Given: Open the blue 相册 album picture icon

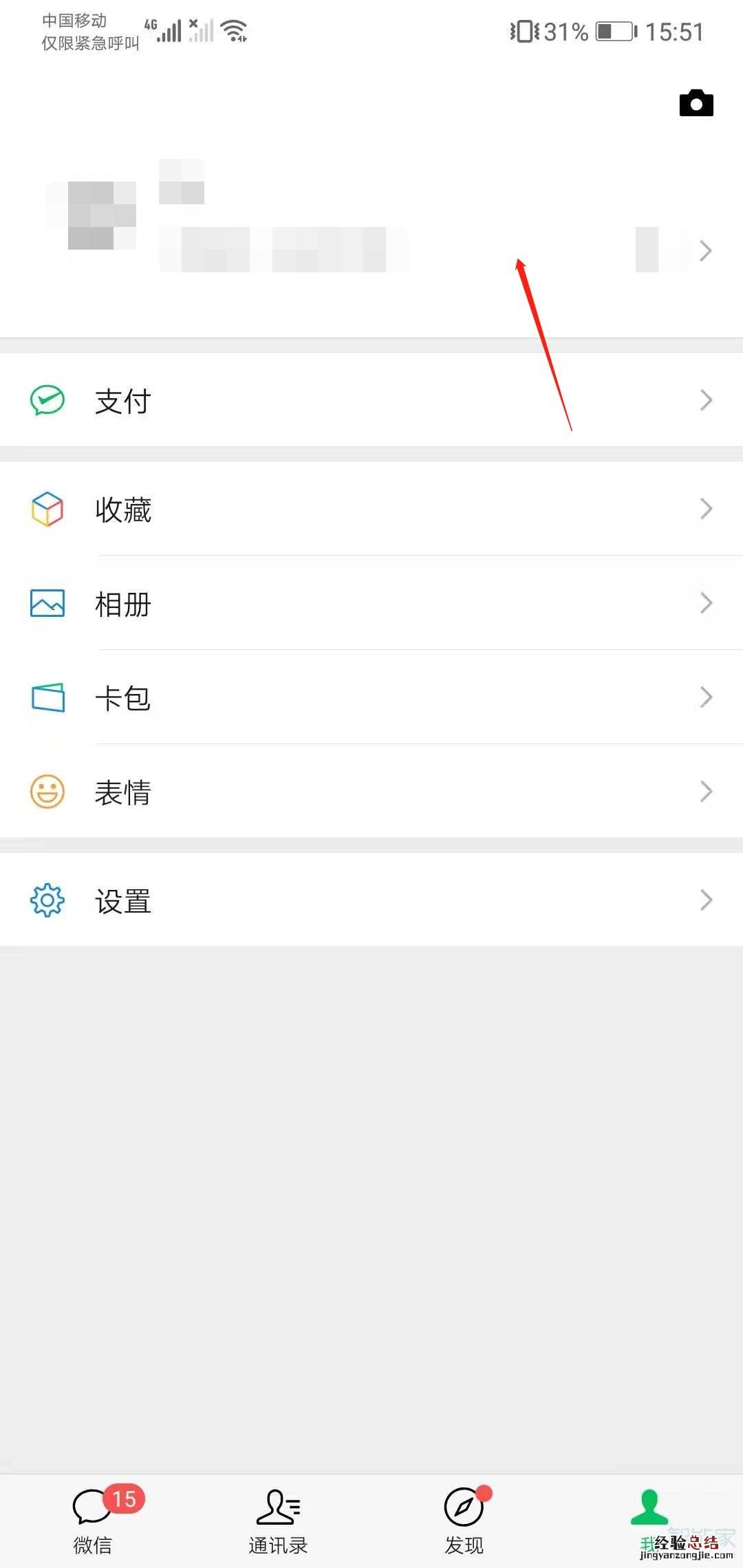Looking at the screenshot, I should (46, 604).
